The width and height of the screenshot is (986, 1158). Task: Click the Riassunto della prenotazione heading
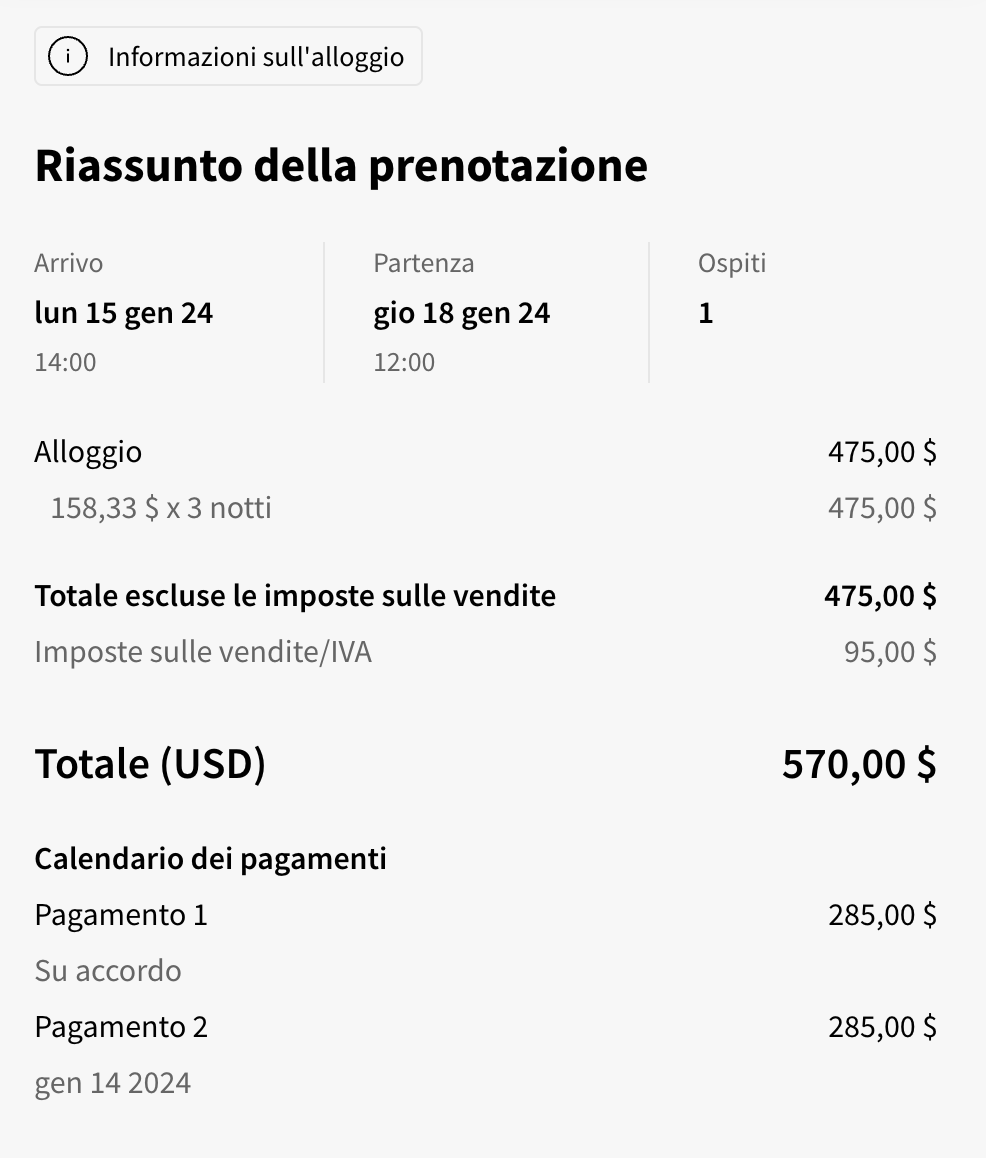pyautogui.click(x=341, y=166)
